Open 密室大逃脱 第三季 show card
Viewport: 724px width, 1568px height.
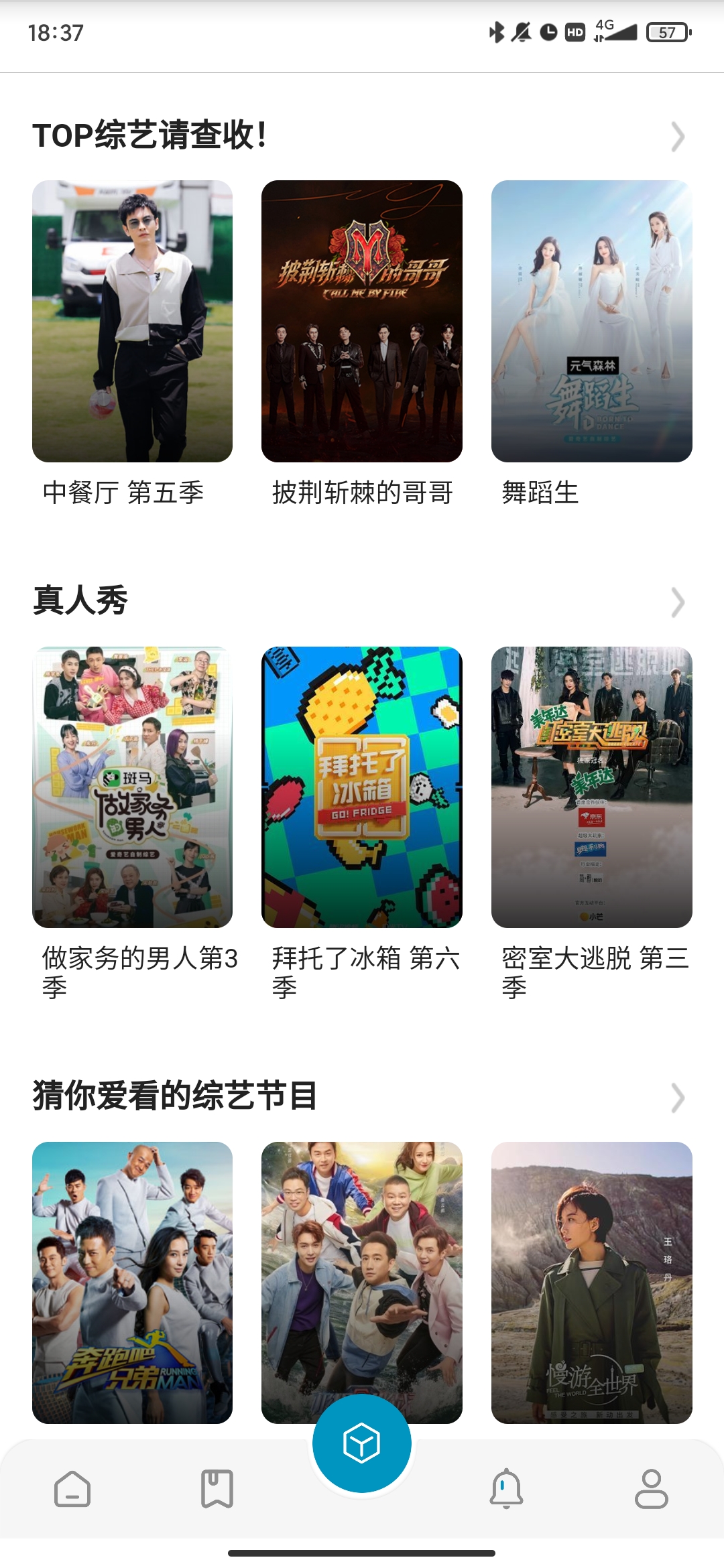click(591, 787)
